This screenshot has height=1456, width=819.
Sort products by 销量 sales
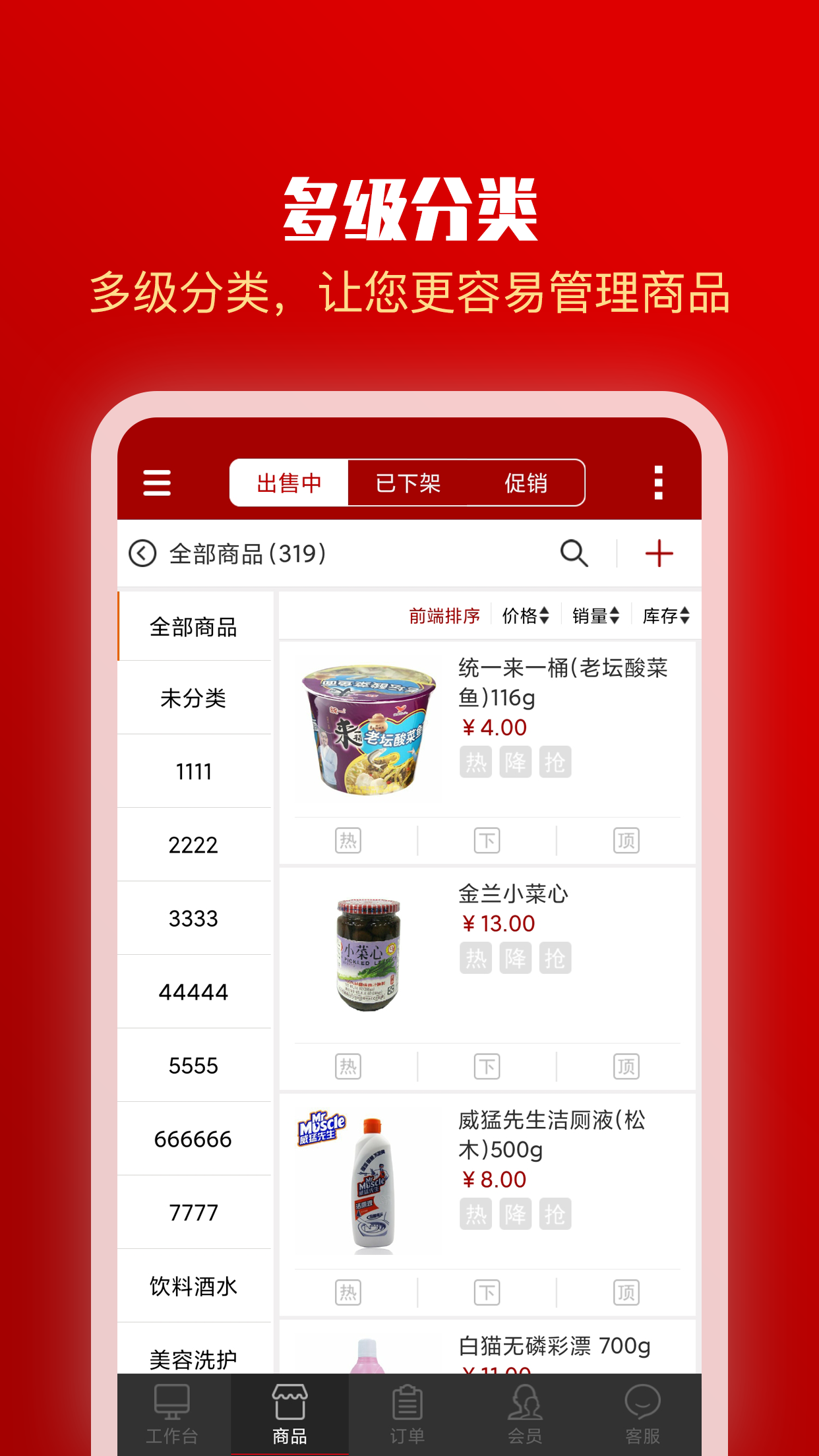595,615
